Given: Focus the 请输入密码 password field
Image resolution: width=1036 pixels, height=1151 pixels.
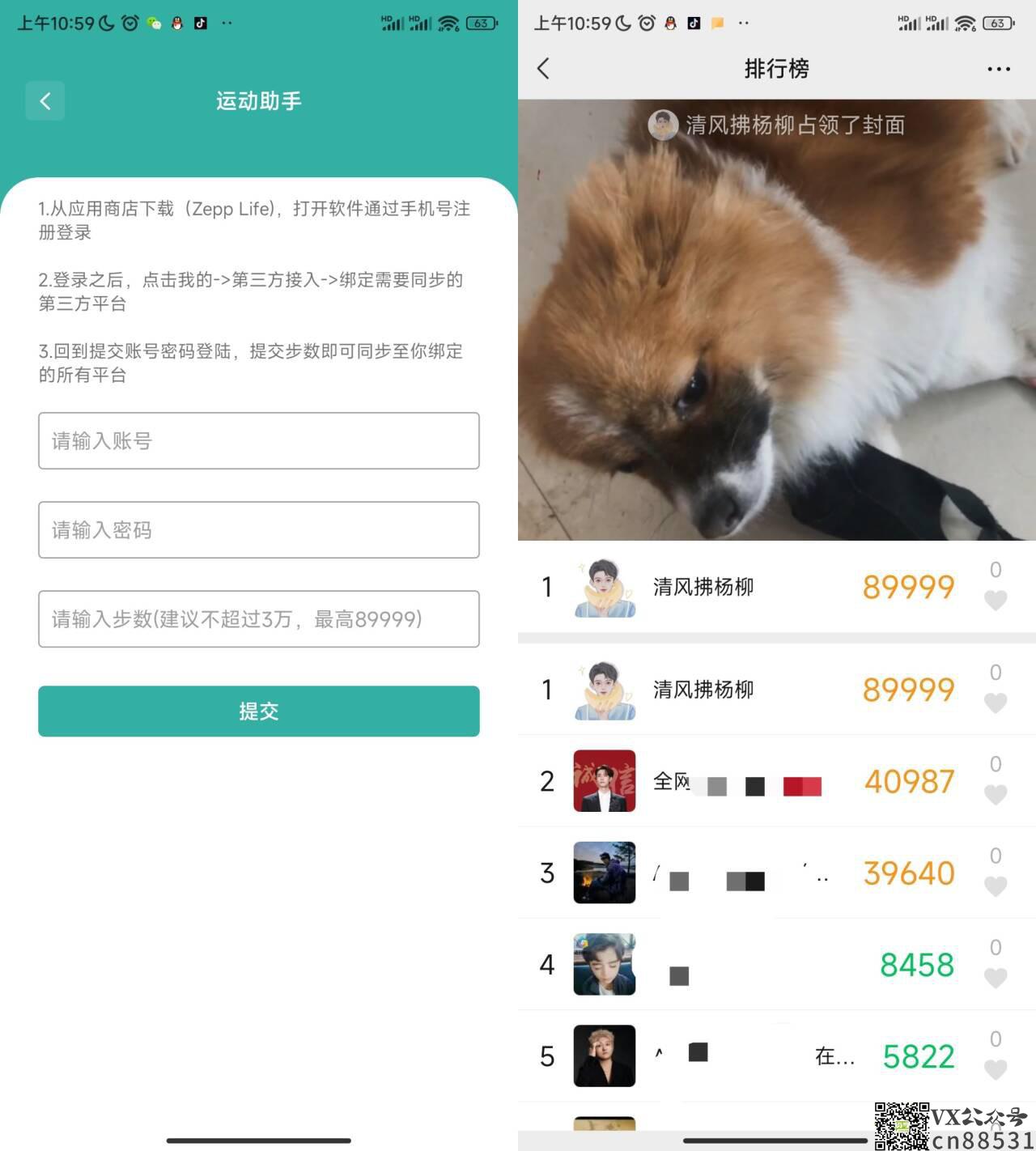Looking at the screenshot, I should [x=259, y=530].
